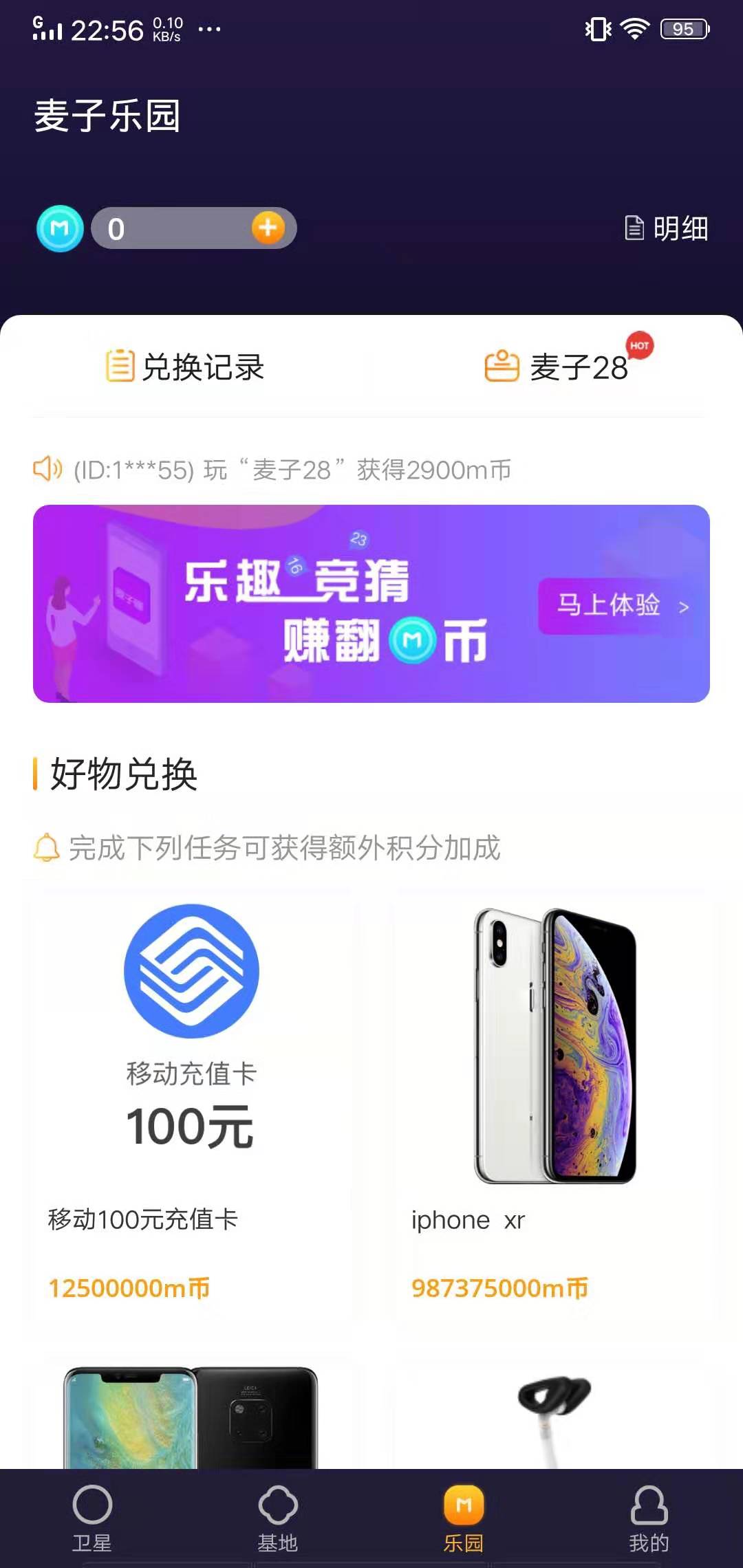Open the 卫星 tab
743x1568 pixels.
click(93, 1513)
